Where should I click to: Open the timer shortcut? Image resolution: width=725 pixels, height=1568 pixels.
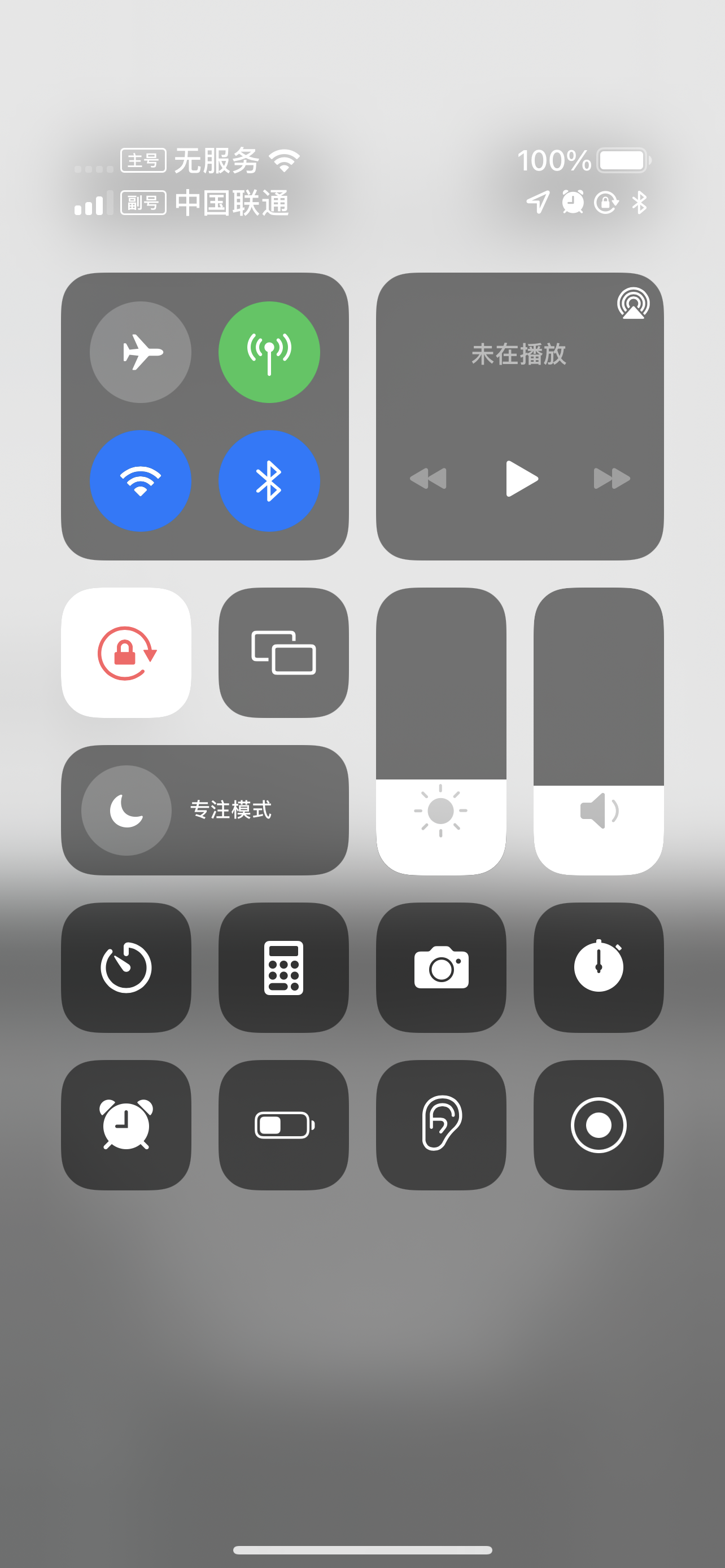[x=126, y=967]
